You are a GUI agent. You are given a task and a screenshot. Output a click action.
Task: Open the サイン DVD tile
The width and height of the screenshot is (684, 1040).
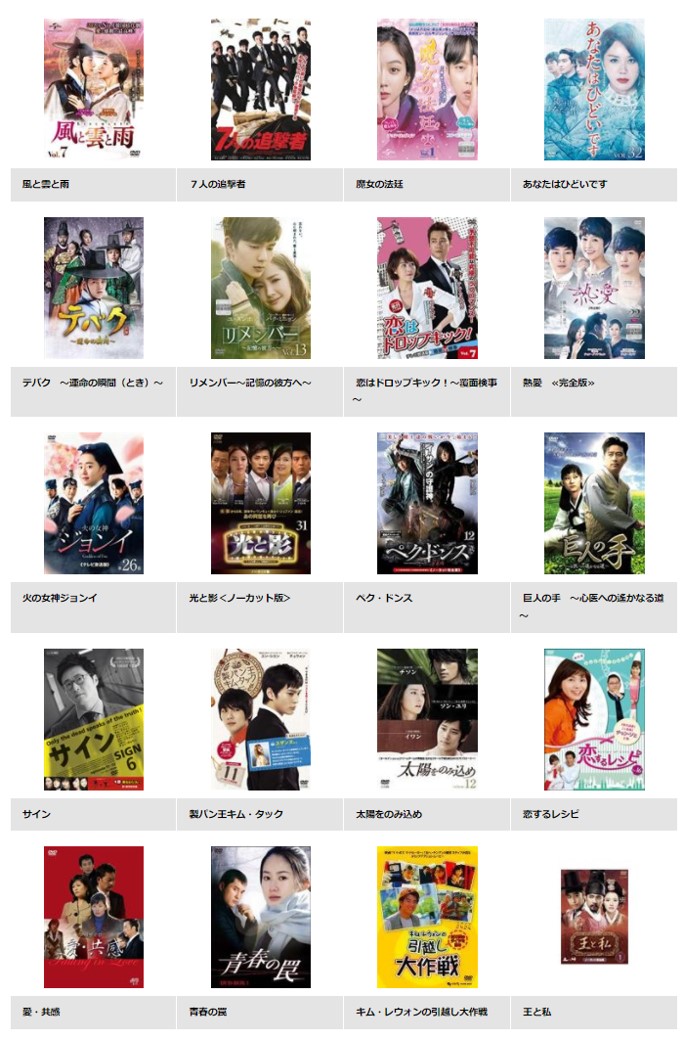pos(93,719)
